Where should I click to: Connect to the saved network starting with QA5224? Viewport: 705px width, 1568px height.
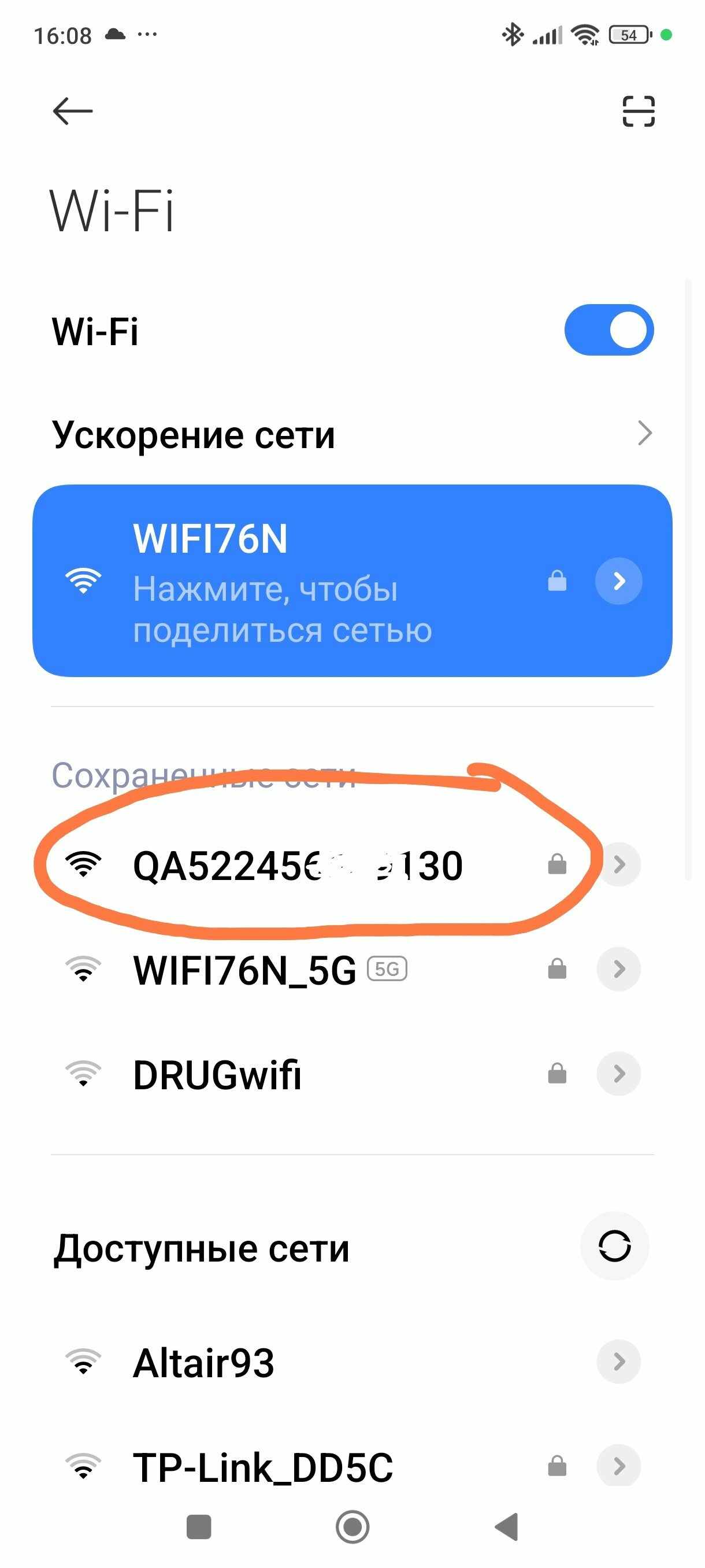click(297, 865)
